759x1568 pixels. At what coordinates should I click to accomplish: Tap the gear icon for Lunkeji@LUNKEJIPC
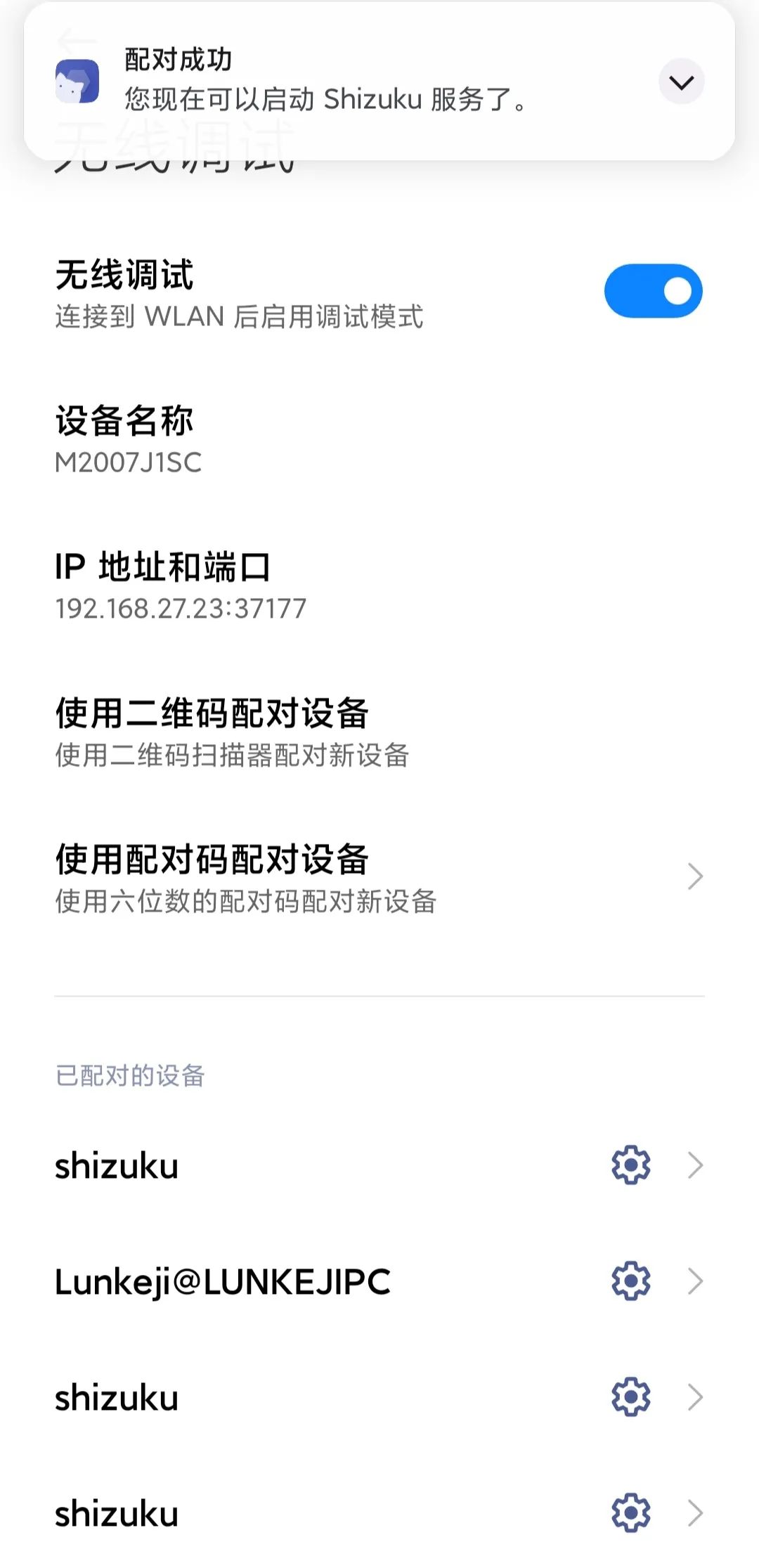(x=631, y=1281)
